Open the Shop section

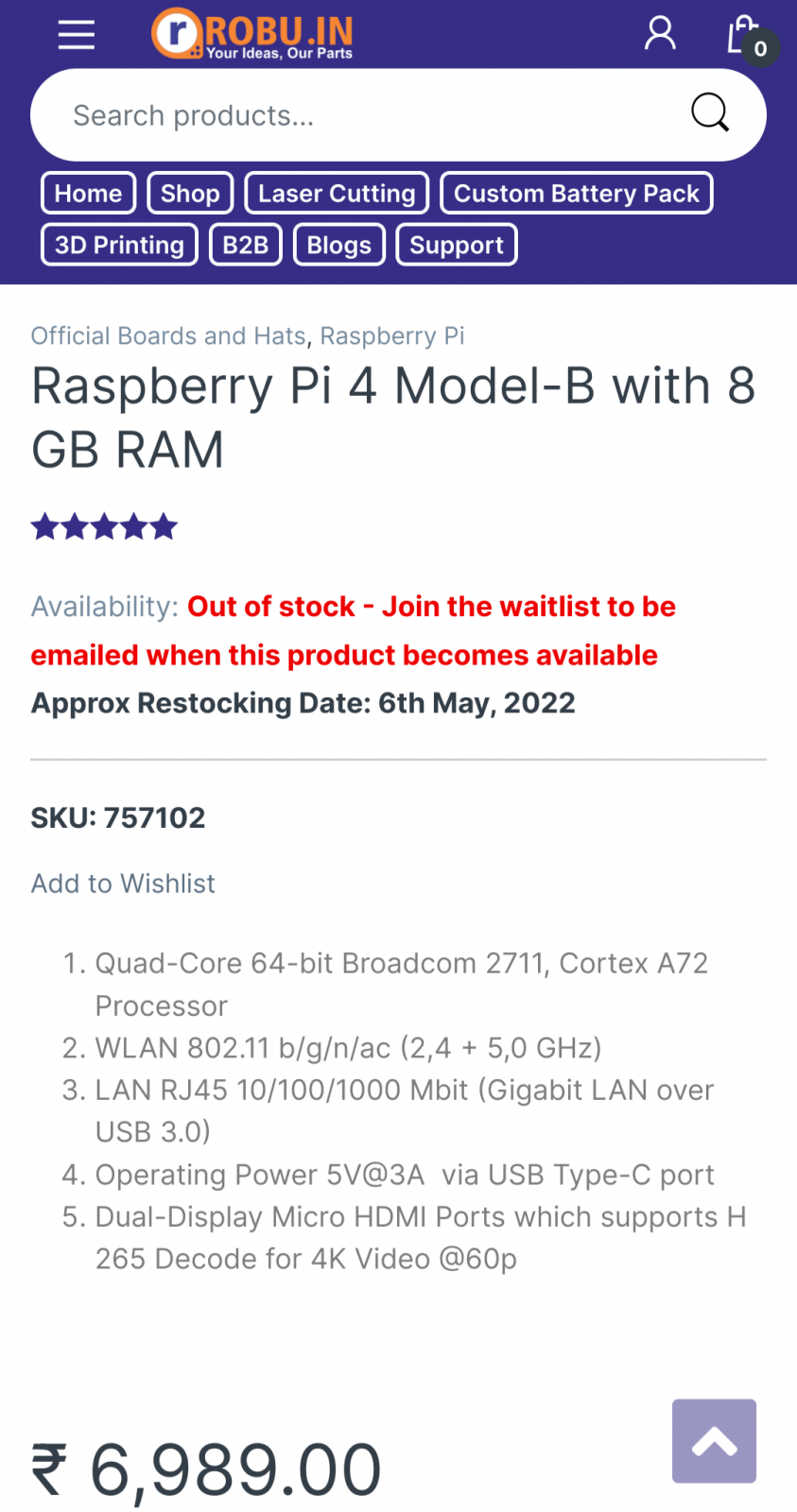pyautogui.click(x=190, y=194)
